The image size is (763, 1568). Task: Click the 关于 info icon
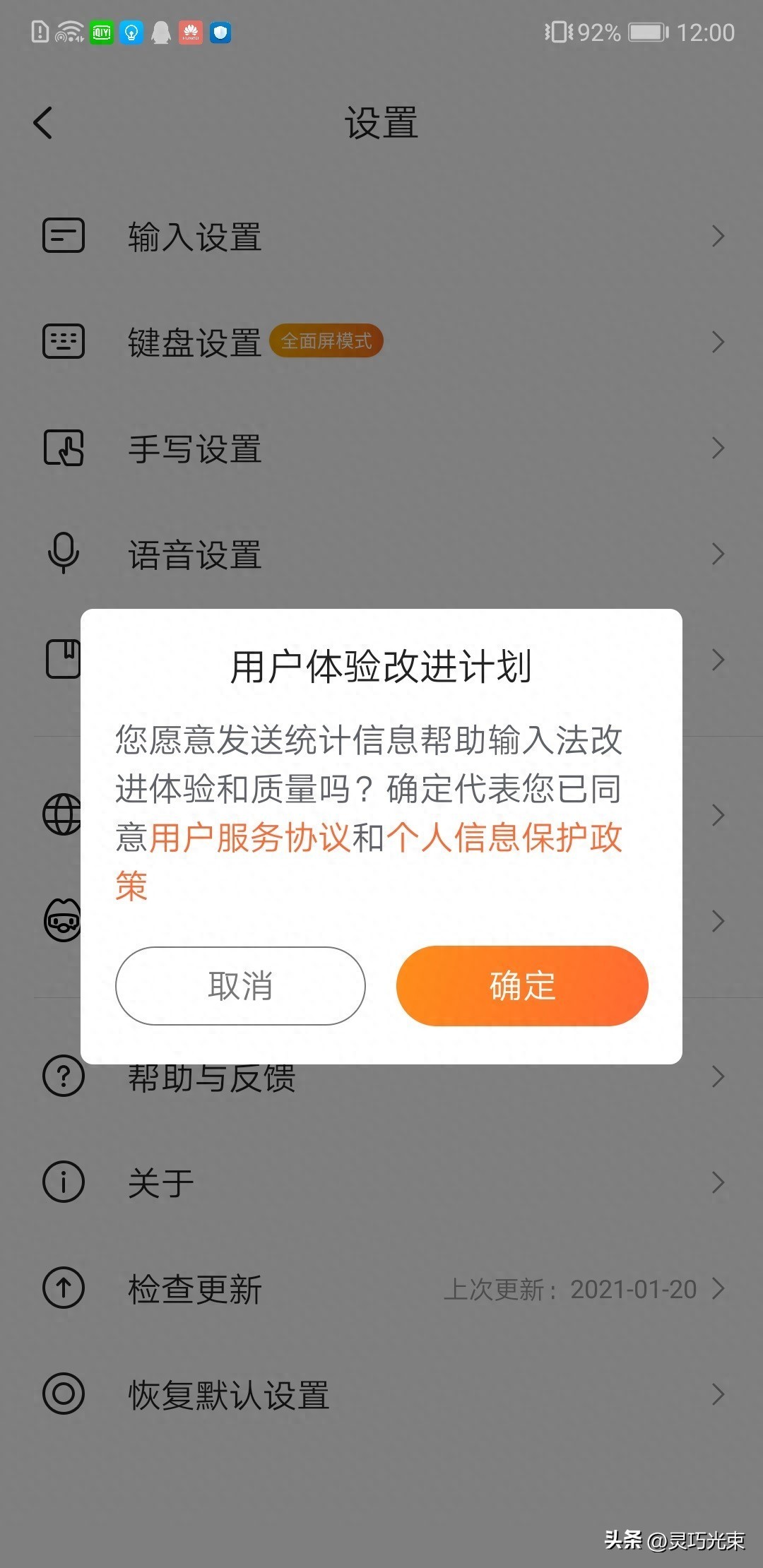pyautogui.click(x=63, y=1182)
